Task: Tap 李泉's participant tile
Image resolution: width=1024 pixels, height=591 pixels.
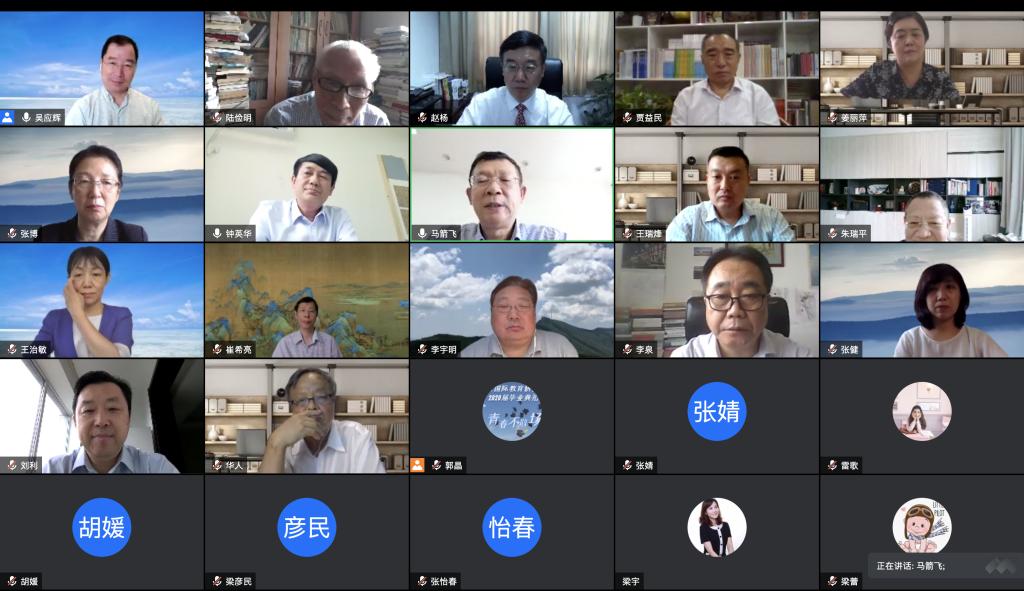Action: (716, 300)
